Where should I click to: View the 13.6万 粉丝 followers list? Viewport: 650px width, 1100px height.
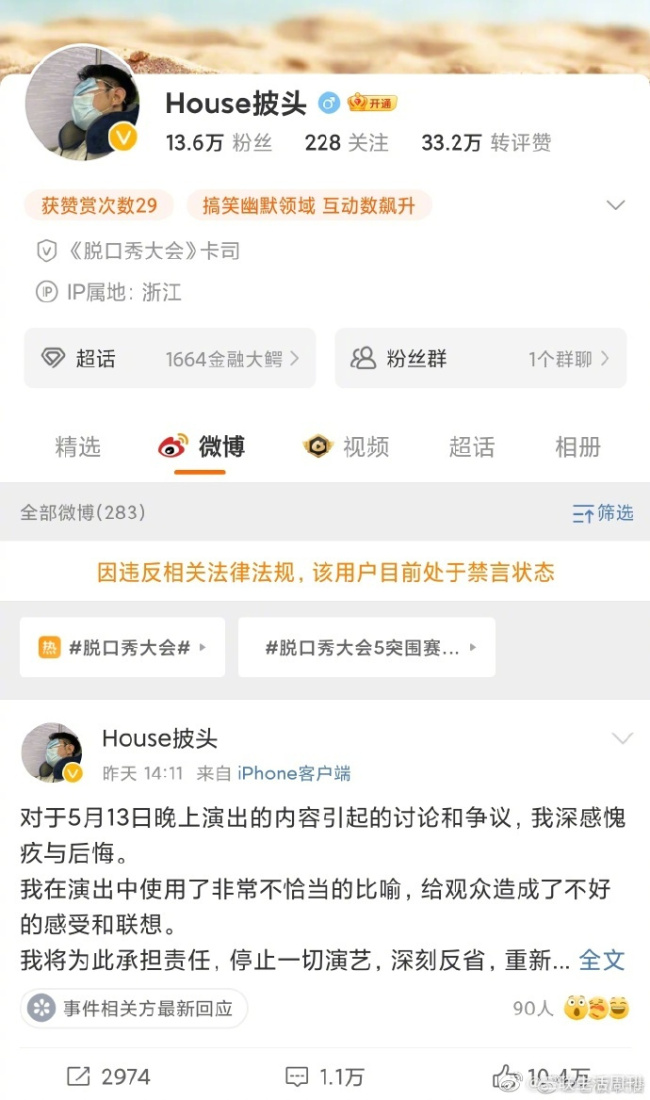(218, 143)
